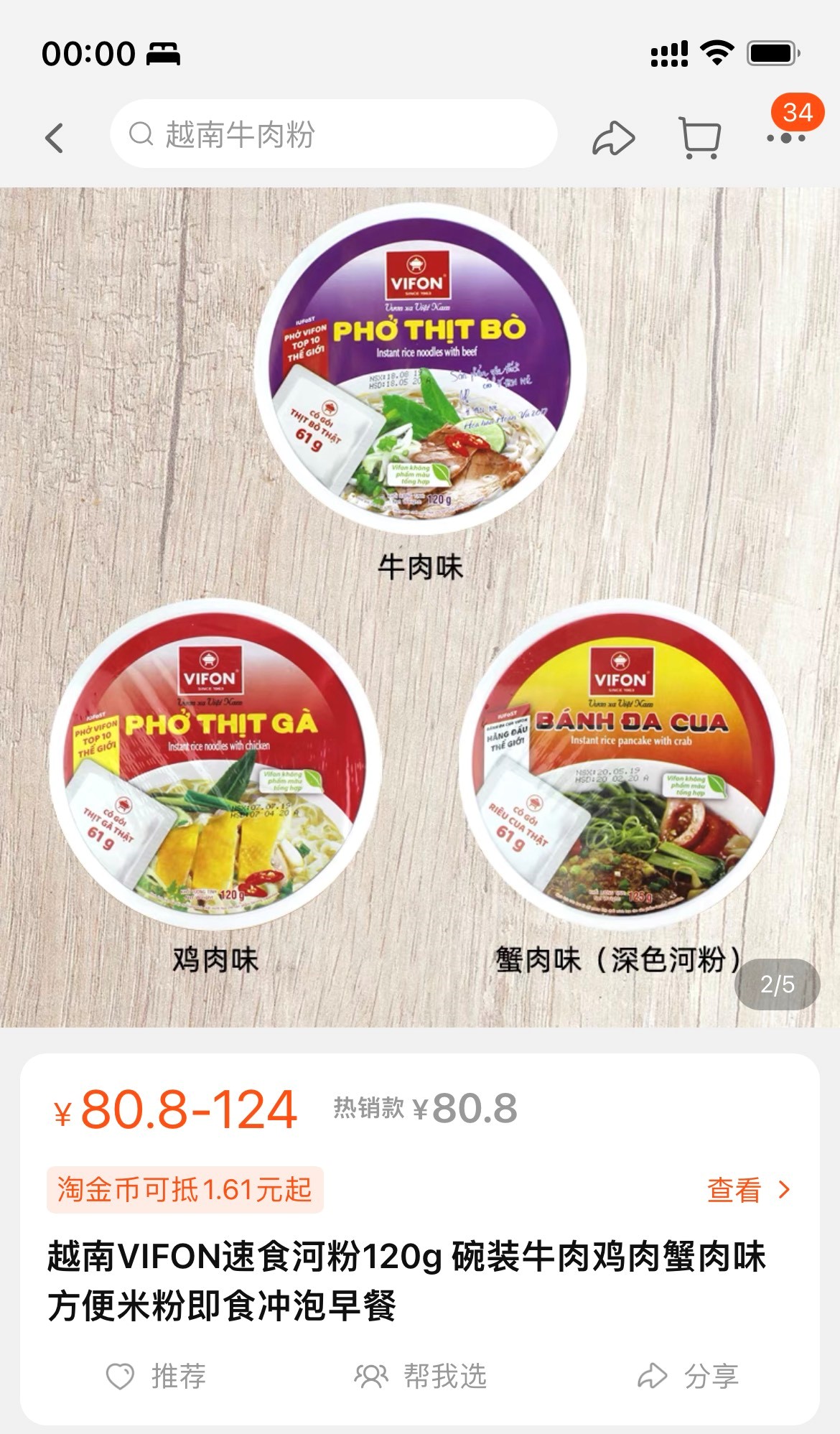Screen dimensions: 840x1434
Task: Open the shopping cart
Action: click(699, 137)
